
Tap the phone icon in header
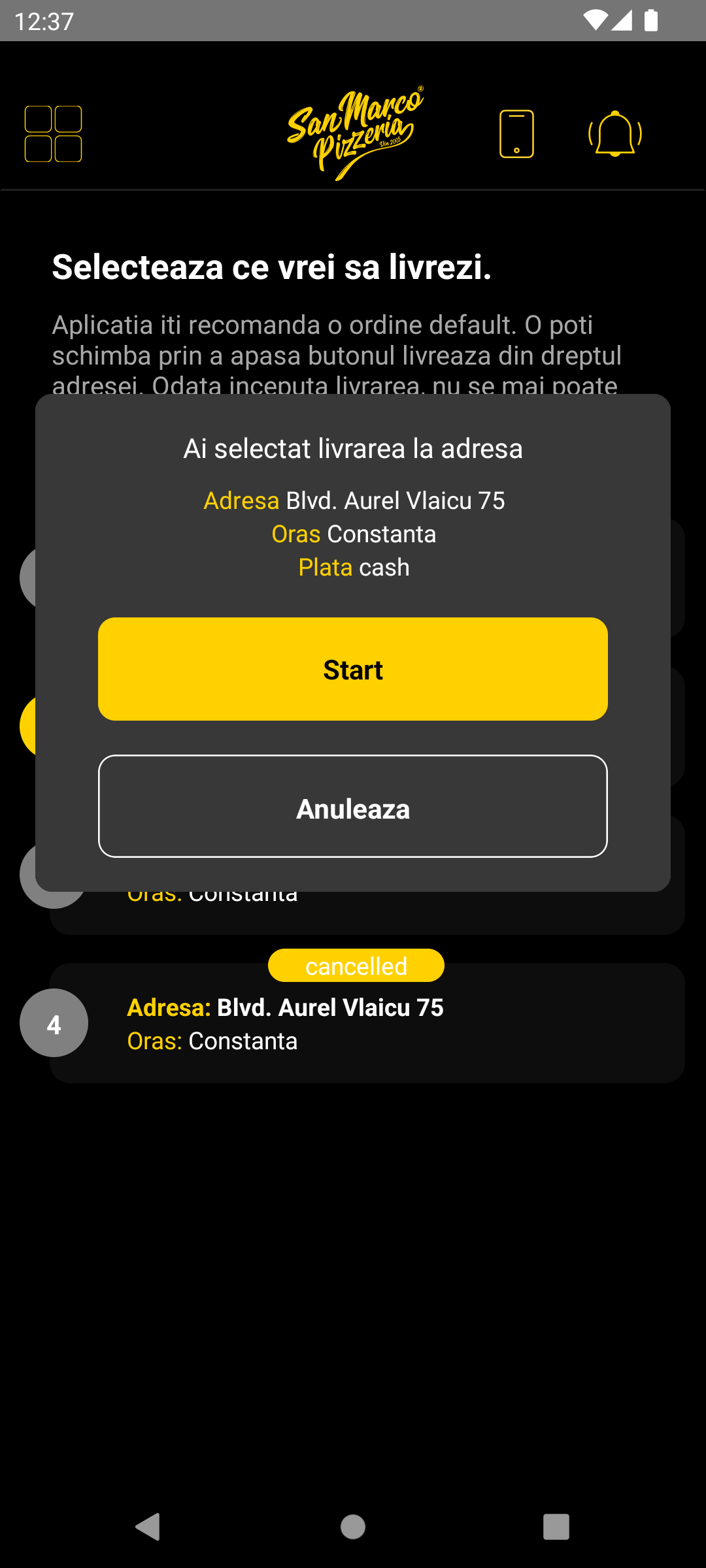click(x=516, y=134)
